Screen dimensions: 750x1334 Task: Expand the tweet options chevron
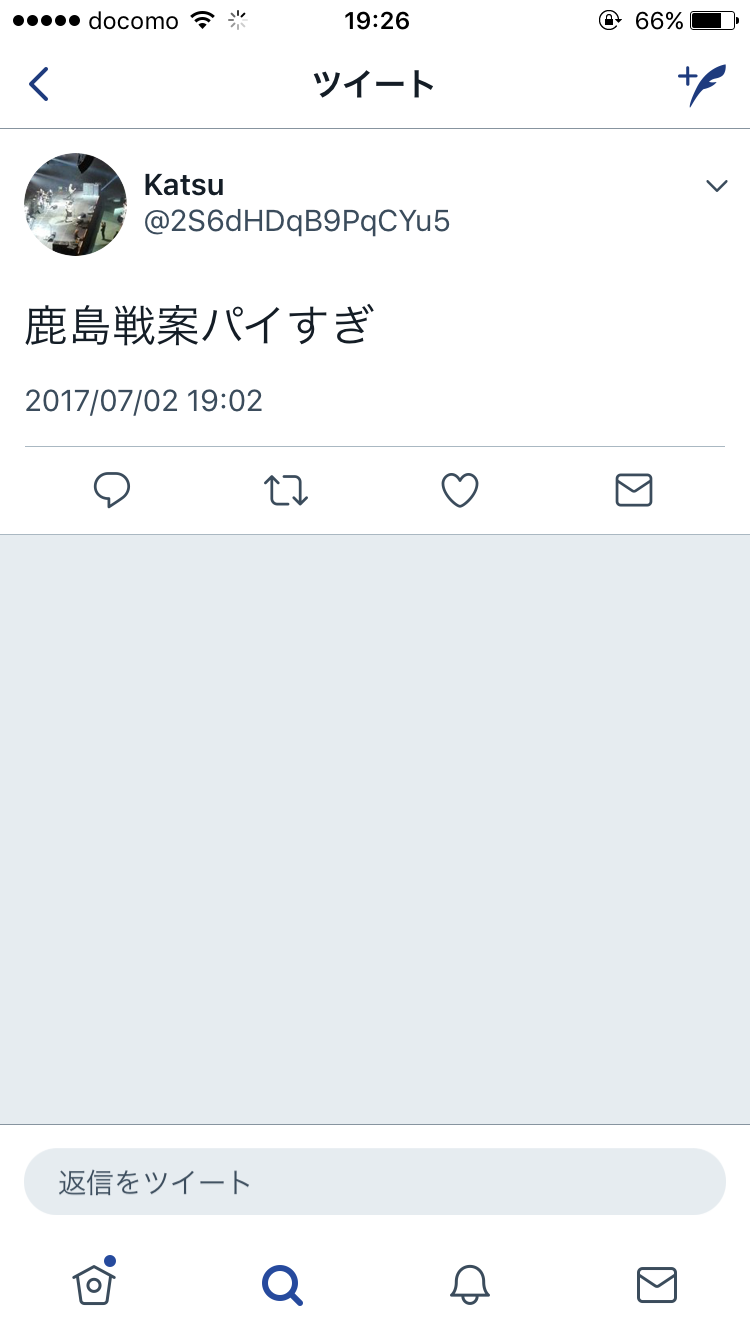pyautogui.click(x=716, y=186)
